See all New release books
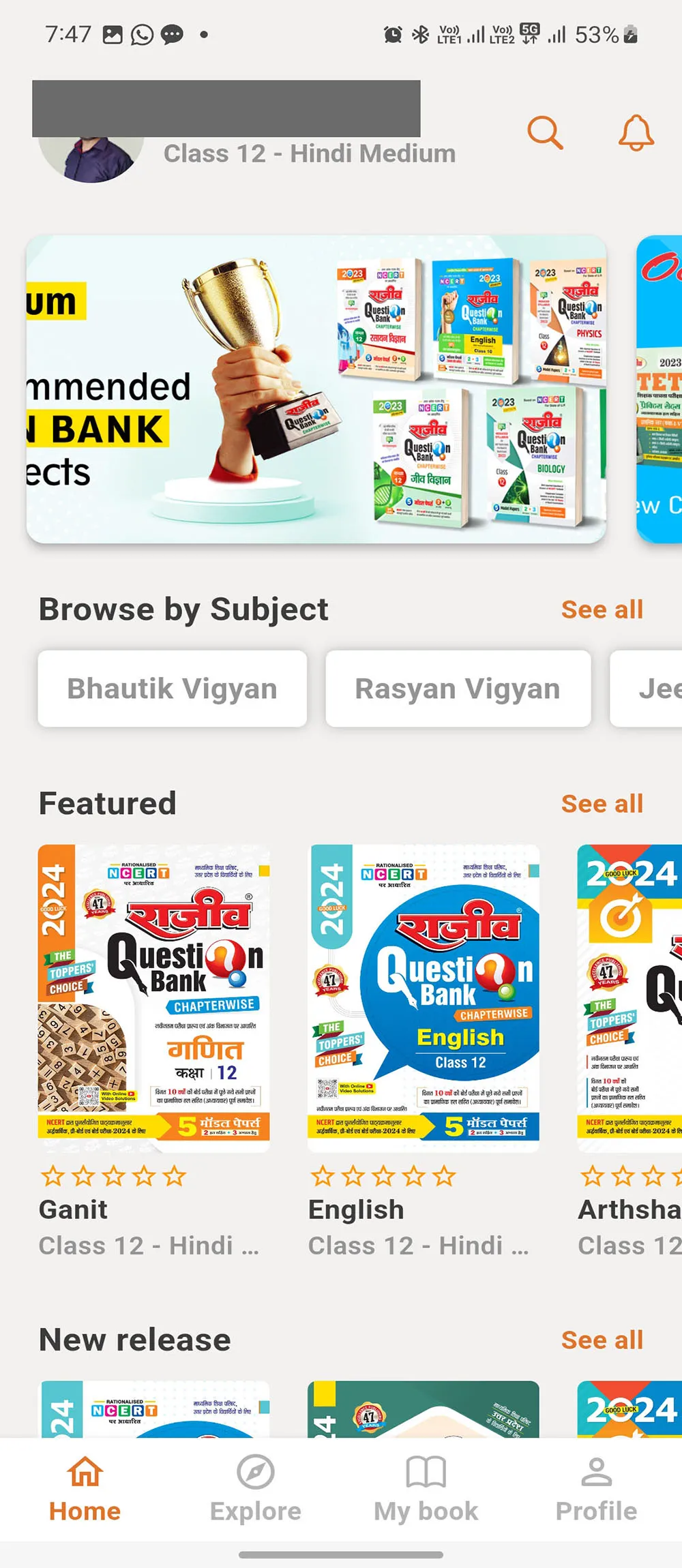The width and height of the screenshot is (682, 1568). pos(602,1340)
